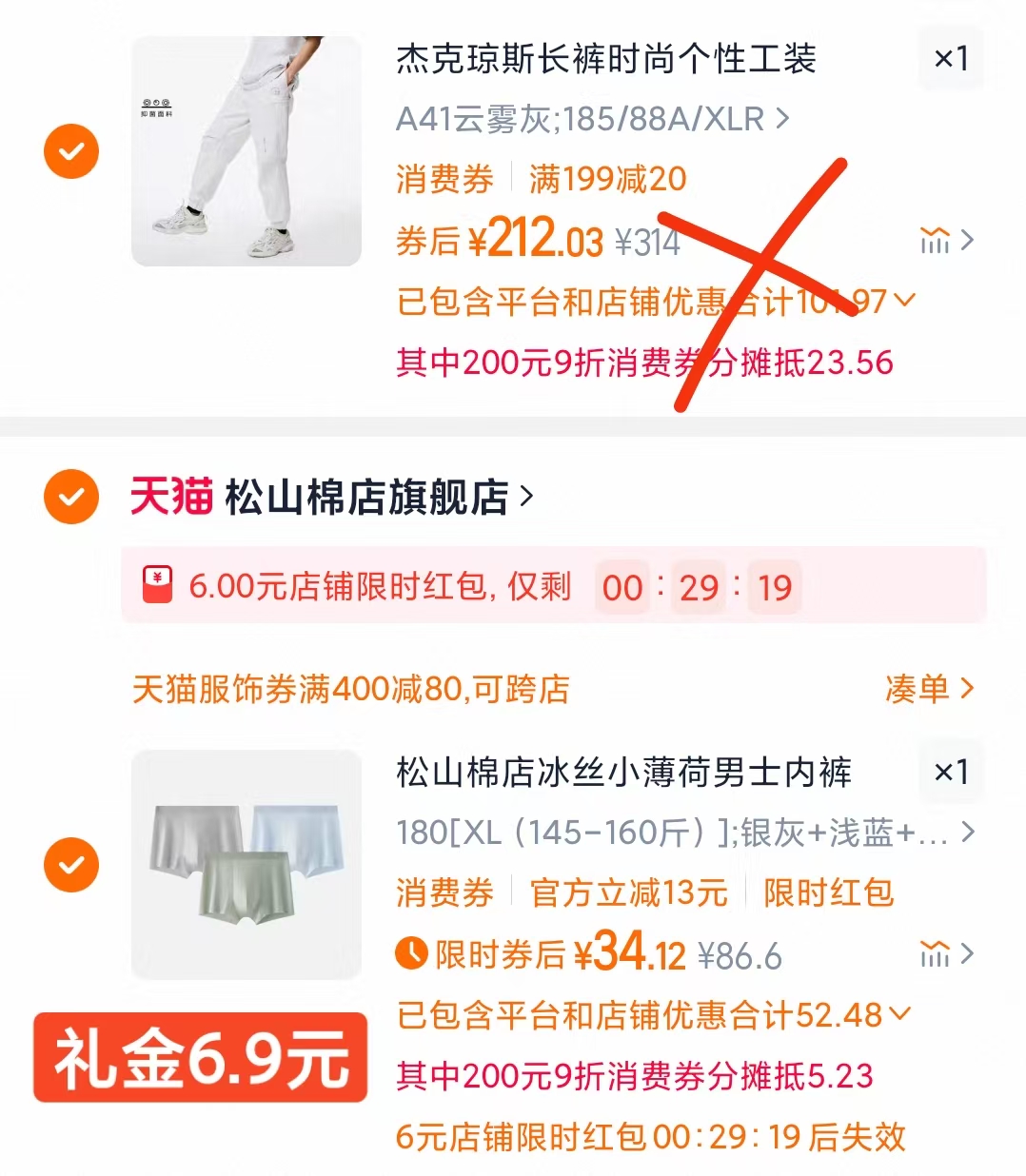Open the 松山棉店旗舰店 store page

tap(379, 497)
